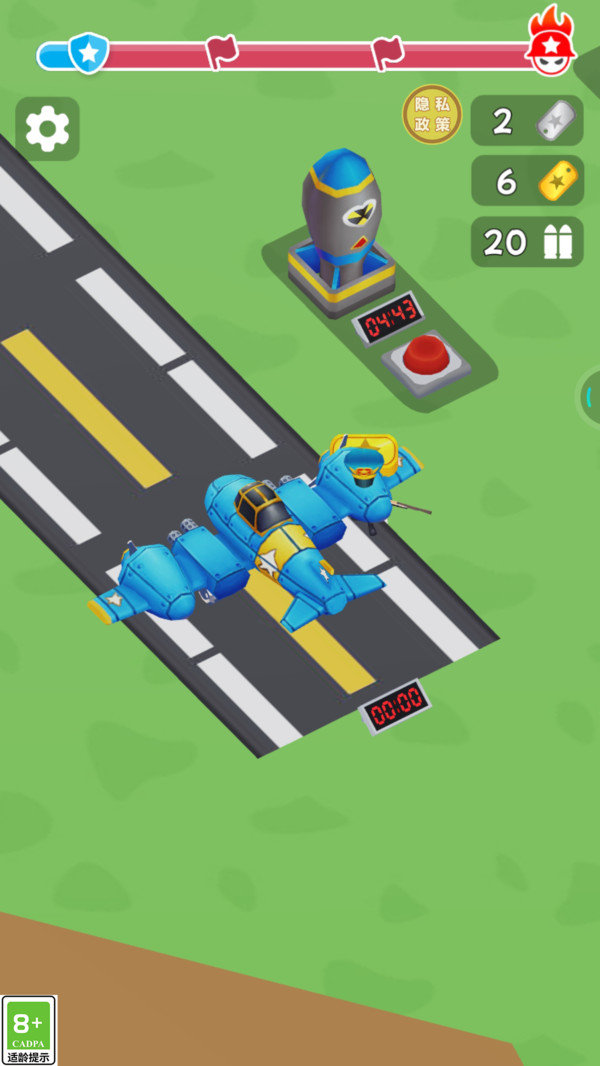Open the age rating 8+ notice
600x1066 pixels.
pyautogui.click(x=29, y=1029)
